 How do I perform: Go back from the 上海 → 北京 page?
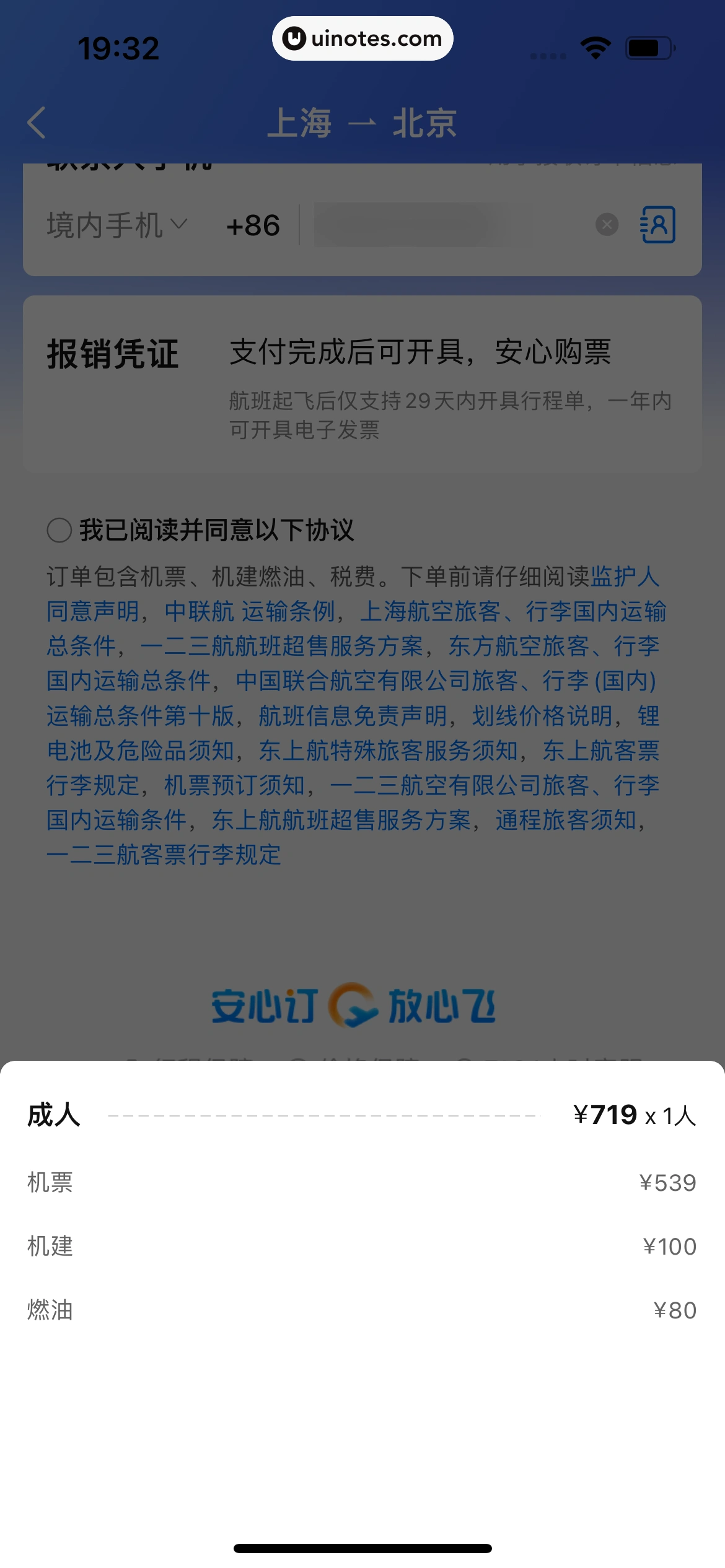pos(37,123)
